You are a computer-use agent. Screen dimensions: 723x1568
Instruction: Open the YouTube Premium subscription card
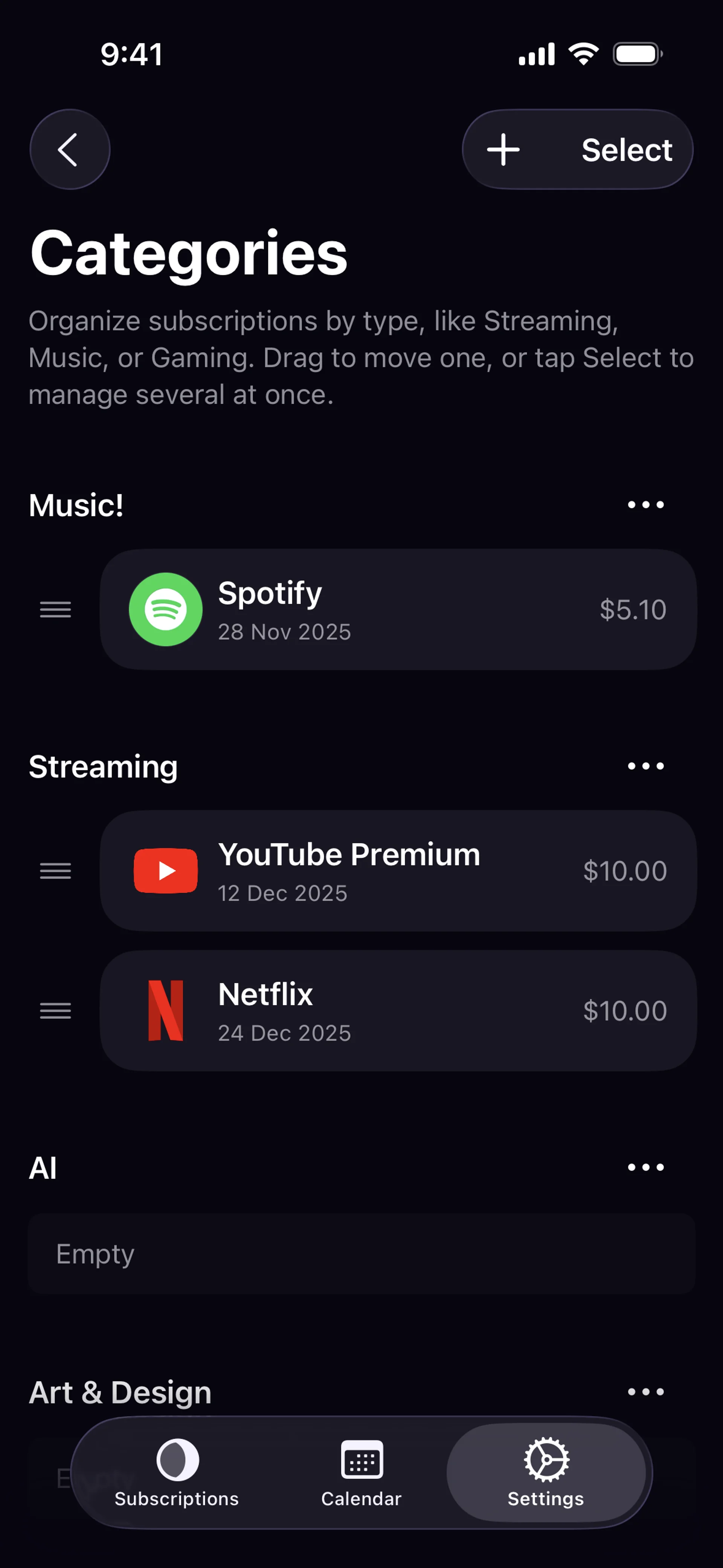(398, 870)
